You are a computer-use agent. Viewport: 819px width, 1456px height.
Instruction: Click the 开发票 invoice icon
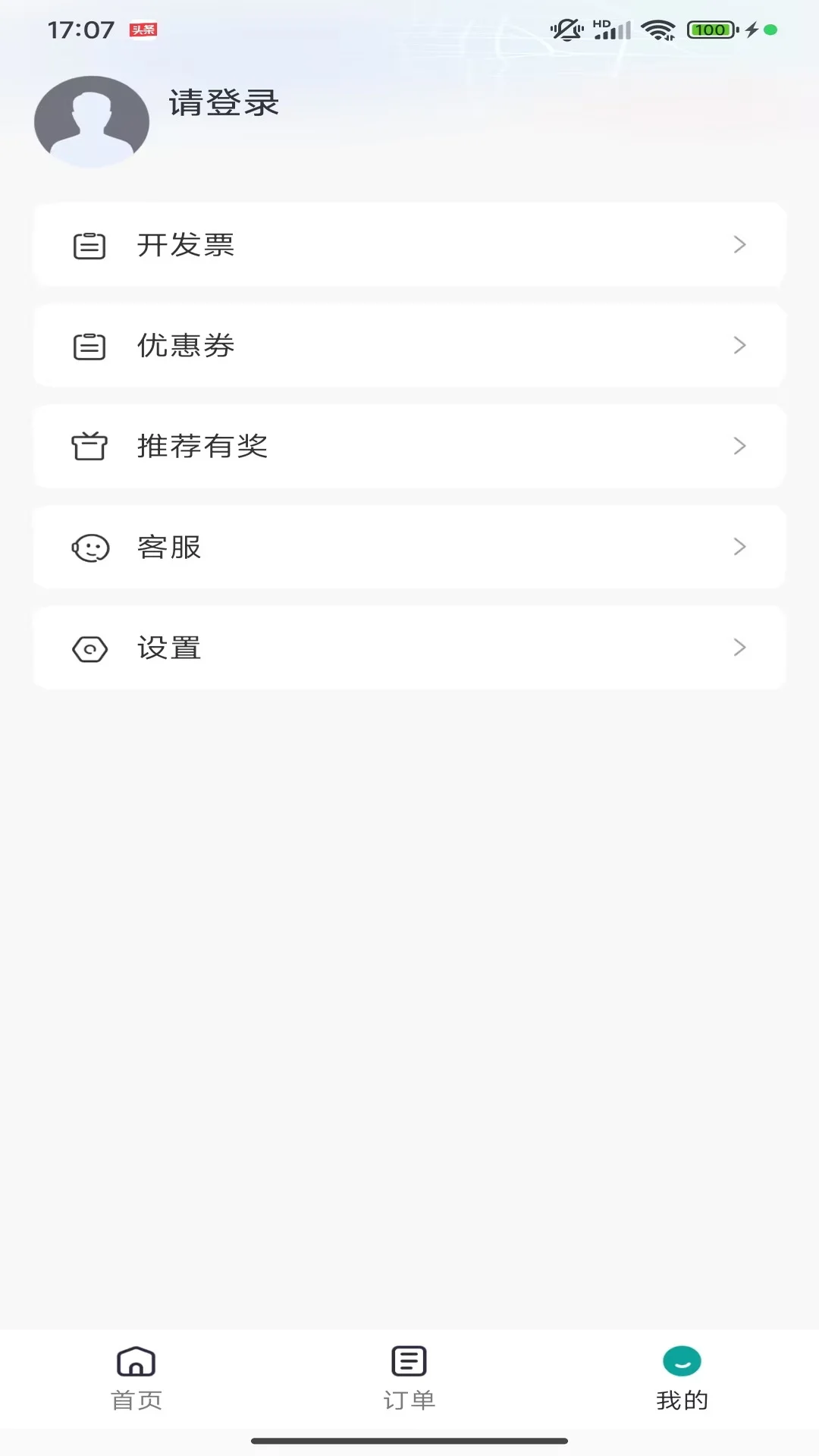(x=90, y=244)
